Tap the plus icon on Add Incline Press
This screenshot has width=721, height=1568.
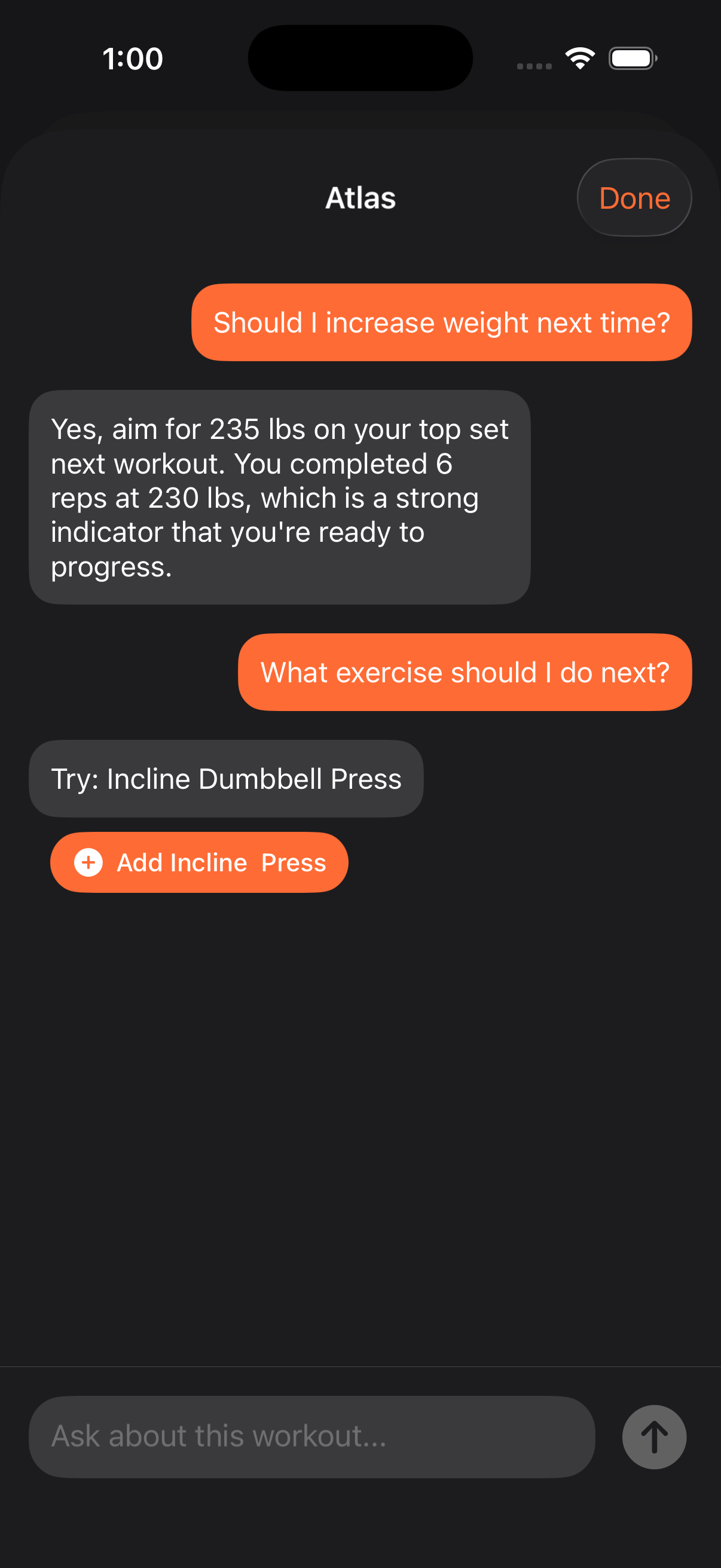click(x=88, y=862)
